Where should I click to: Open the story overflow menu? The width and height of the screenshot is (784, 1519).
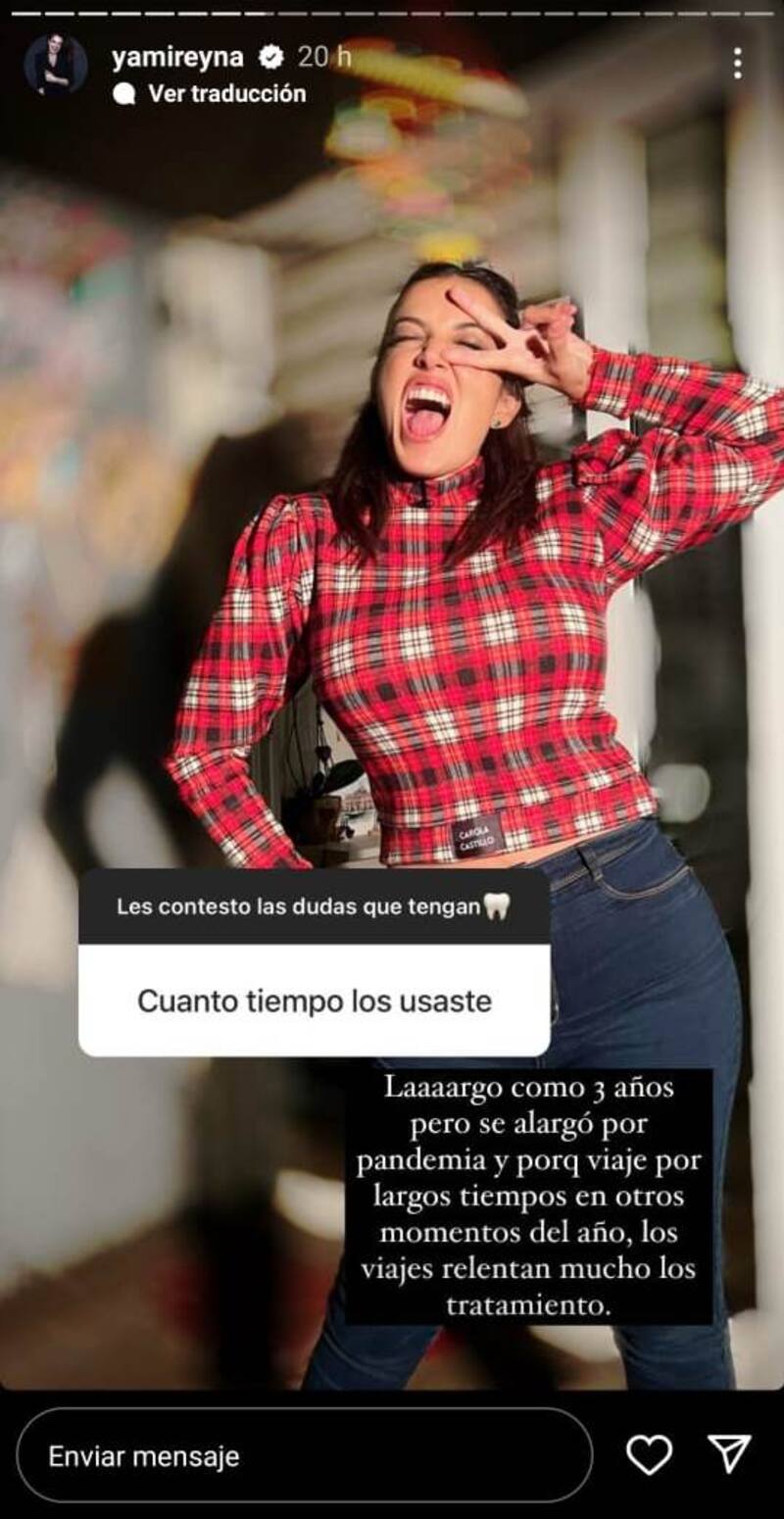point(737,63)
